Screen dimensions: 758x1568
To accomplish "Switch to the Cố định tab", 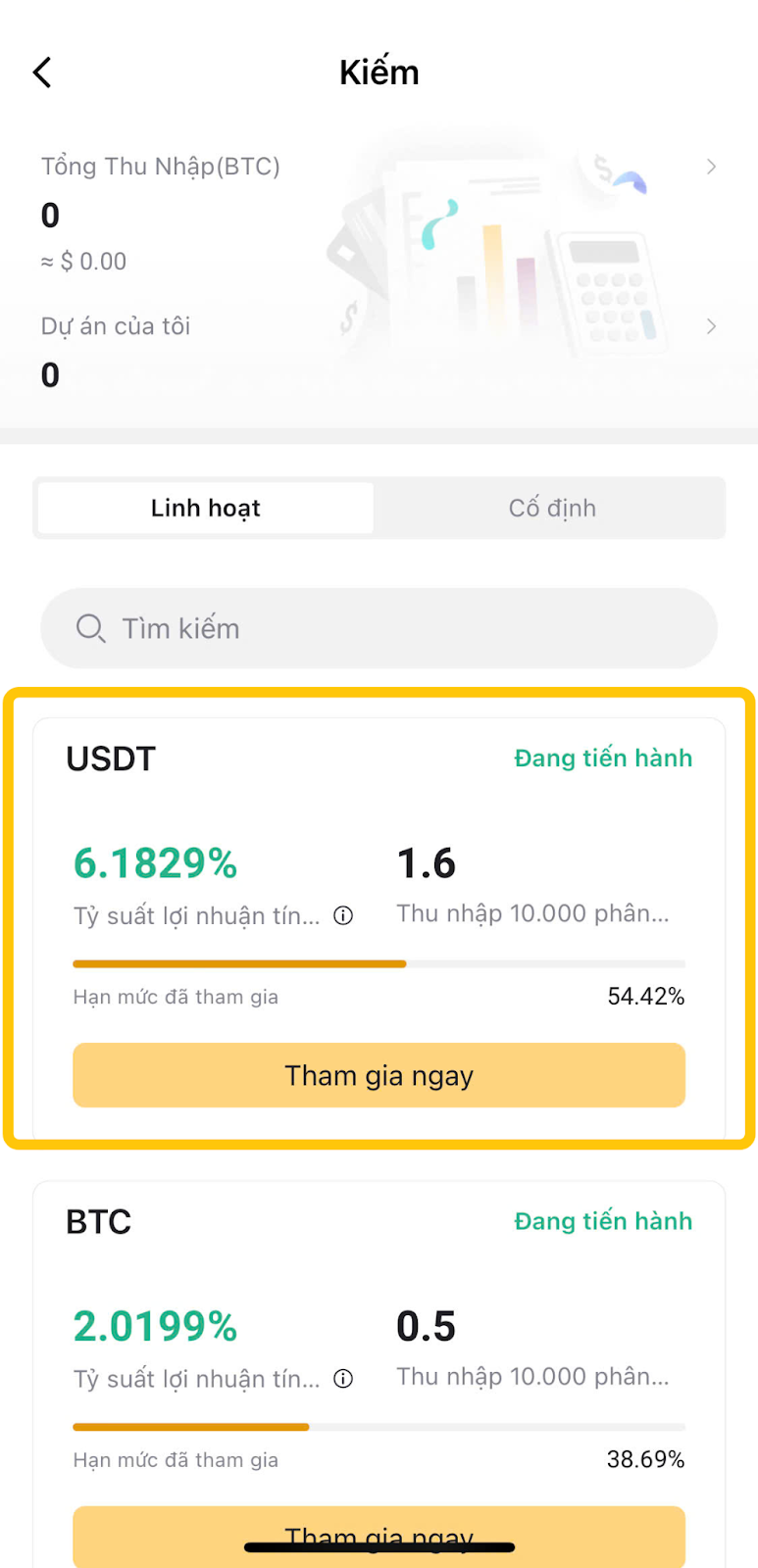I will [552, 508].
